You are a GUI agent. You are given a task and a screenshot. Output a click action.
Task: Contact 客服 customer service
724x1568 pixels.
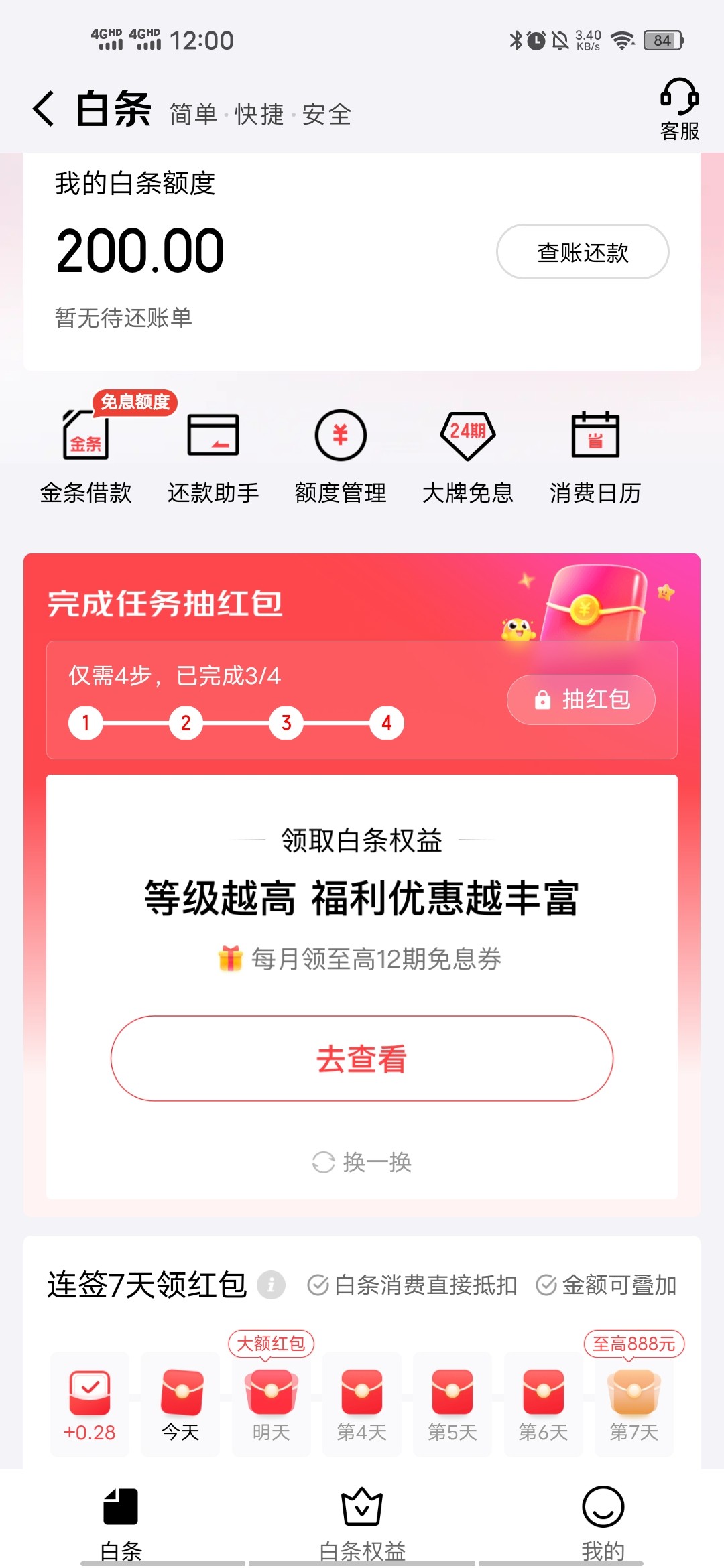(x=679, y=109)
